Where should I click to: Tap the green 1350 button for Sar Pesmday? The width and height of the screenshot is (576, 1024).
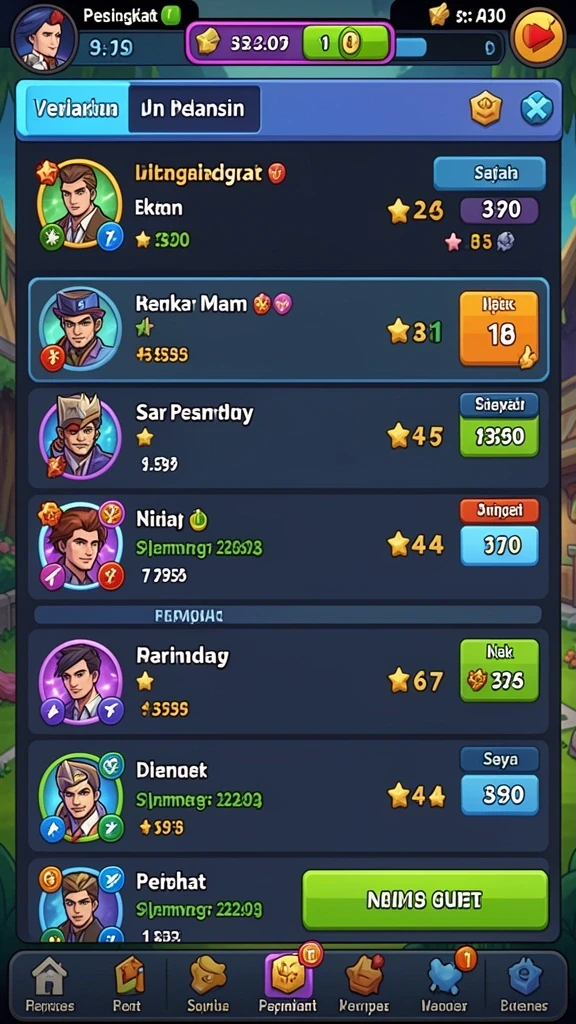[500, 436]
